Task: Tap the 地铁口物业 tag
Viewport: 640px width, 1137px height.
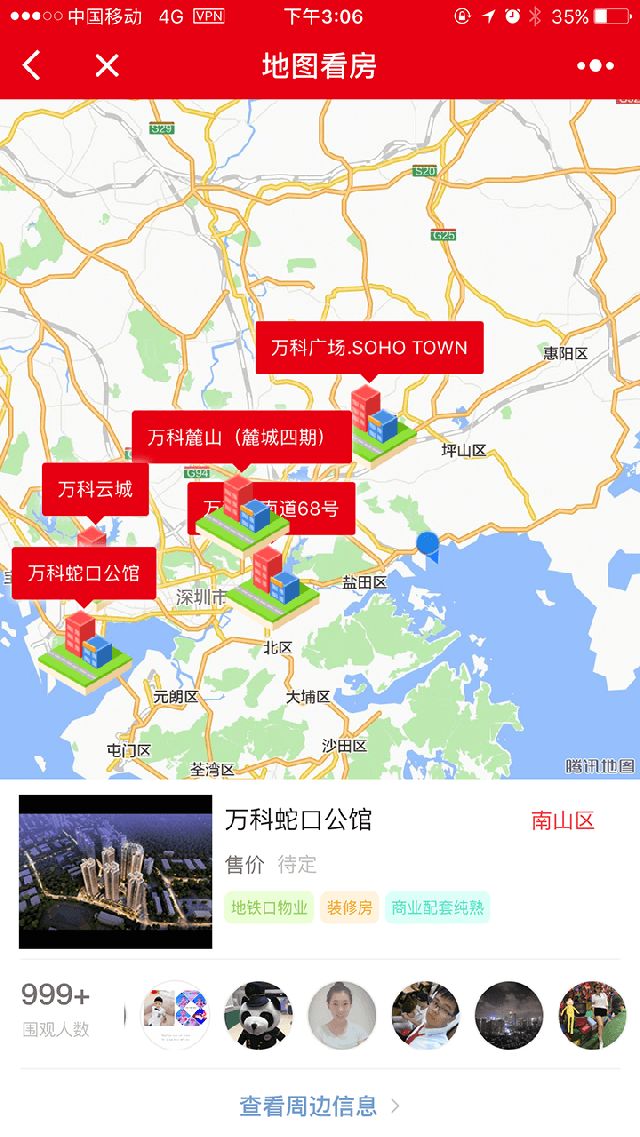Action: (x=269, y=907)
